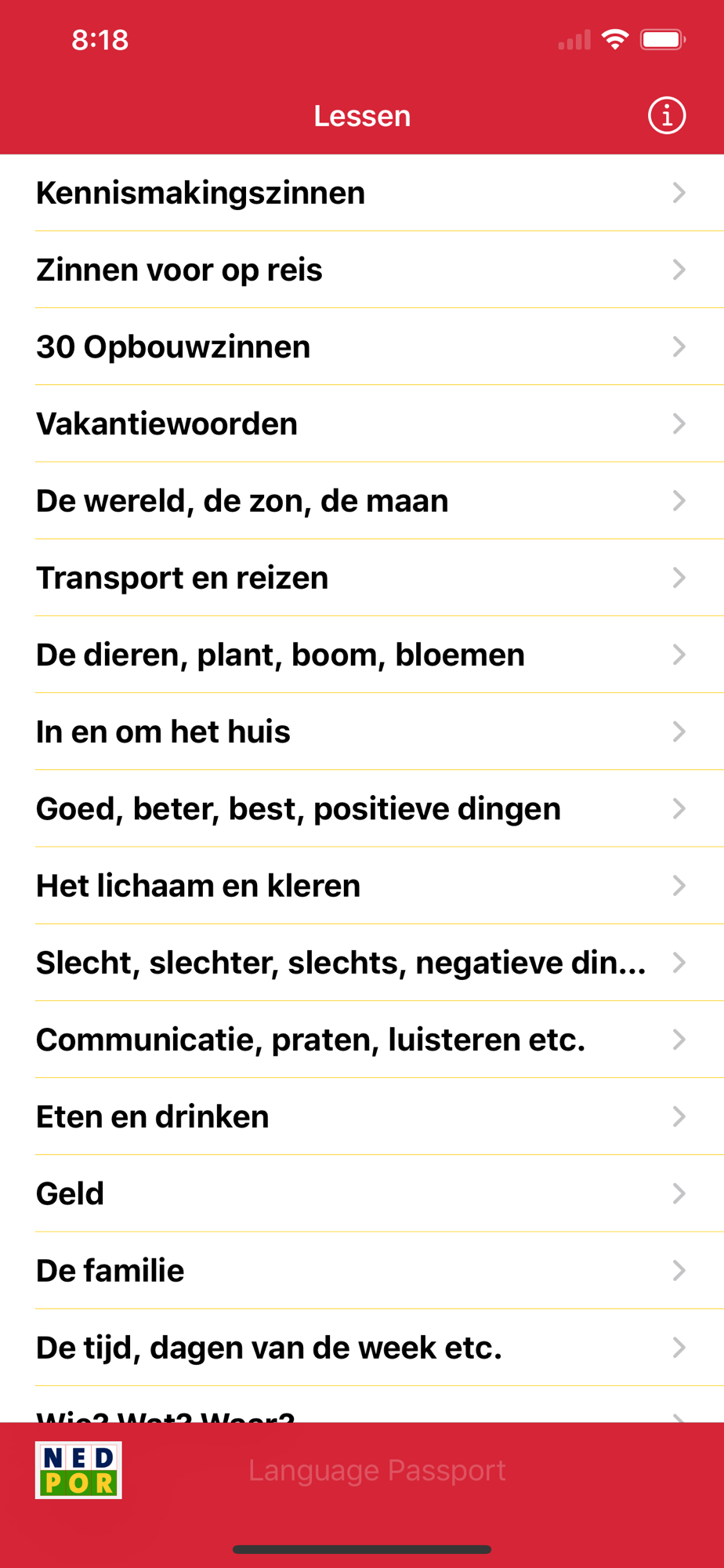Select Zinnen voor op reis

[x=362, y=270]
